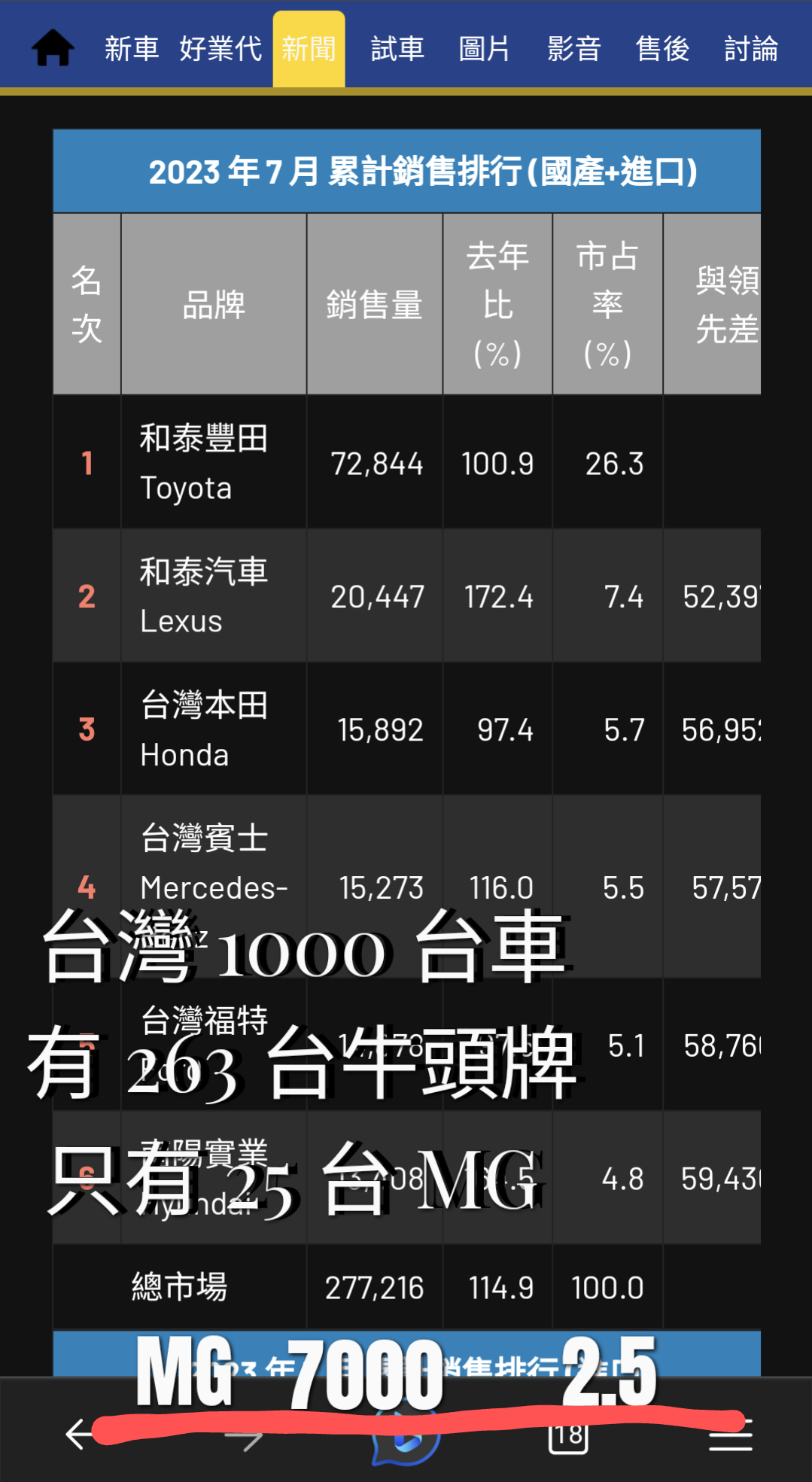Tap the browser back arrow
Image resolution: width=812 pixels, height=1482 pixels.
(x=79, y=1434)
